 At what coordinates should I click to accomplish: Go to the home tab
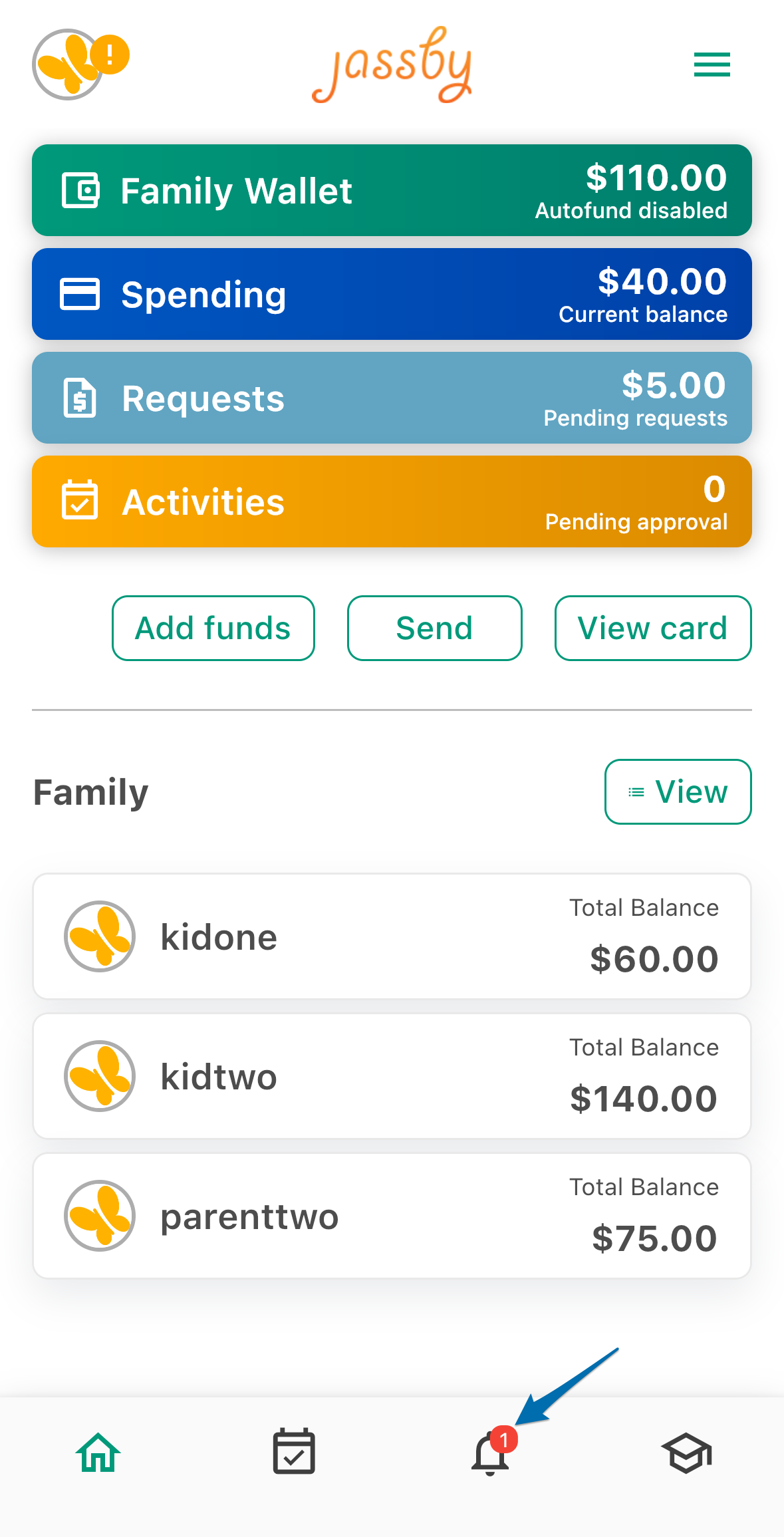tap(98, 1453)
